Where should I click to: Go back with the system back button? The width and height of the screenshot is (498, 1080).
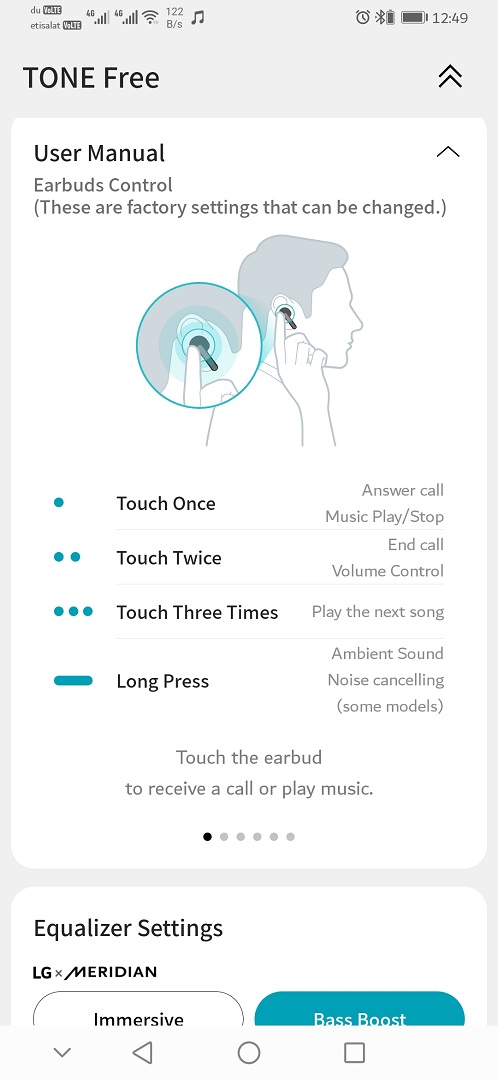coord(143,1052)
